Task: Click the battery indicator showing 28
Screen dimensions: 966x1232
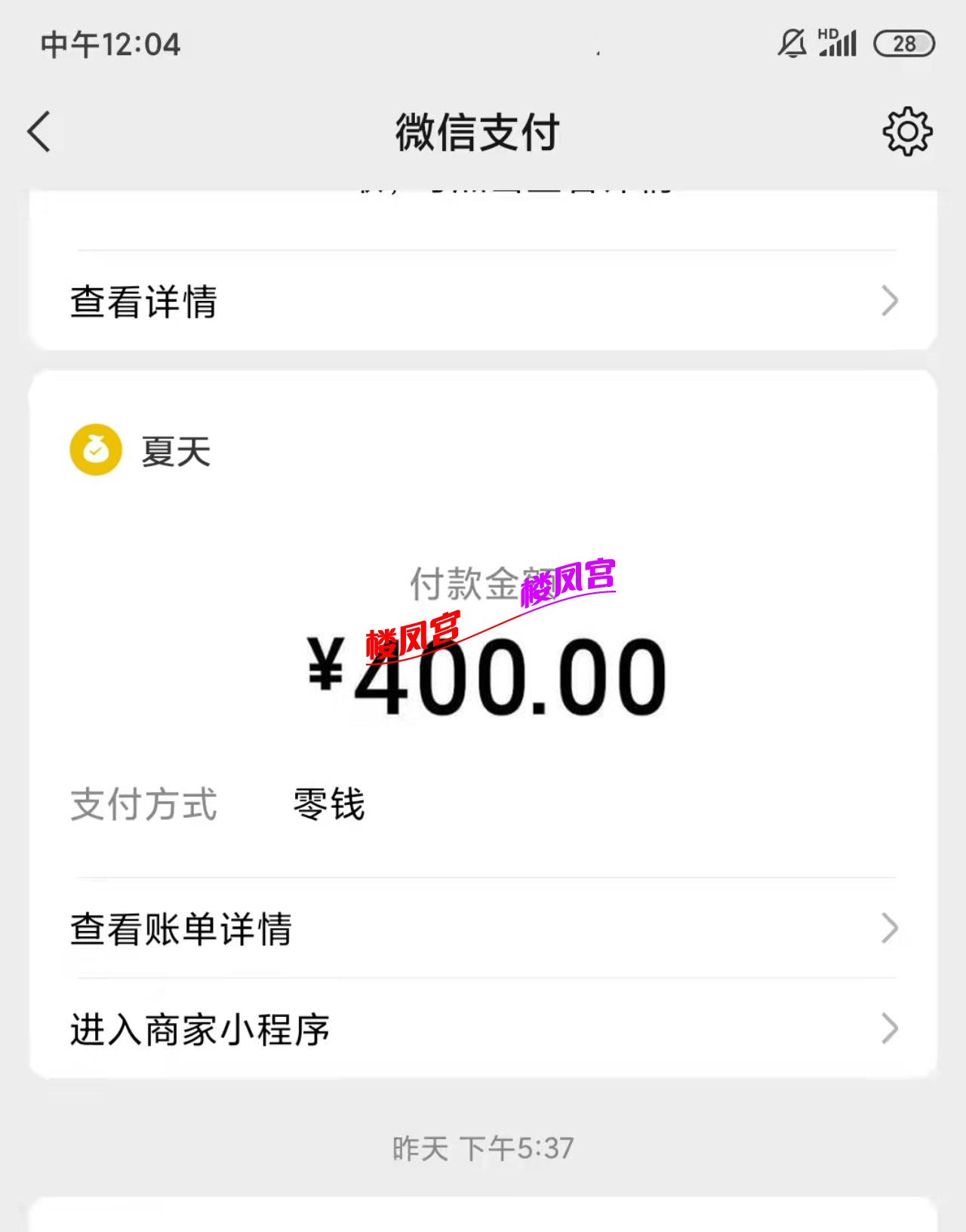Action: (x=903, y=43)
